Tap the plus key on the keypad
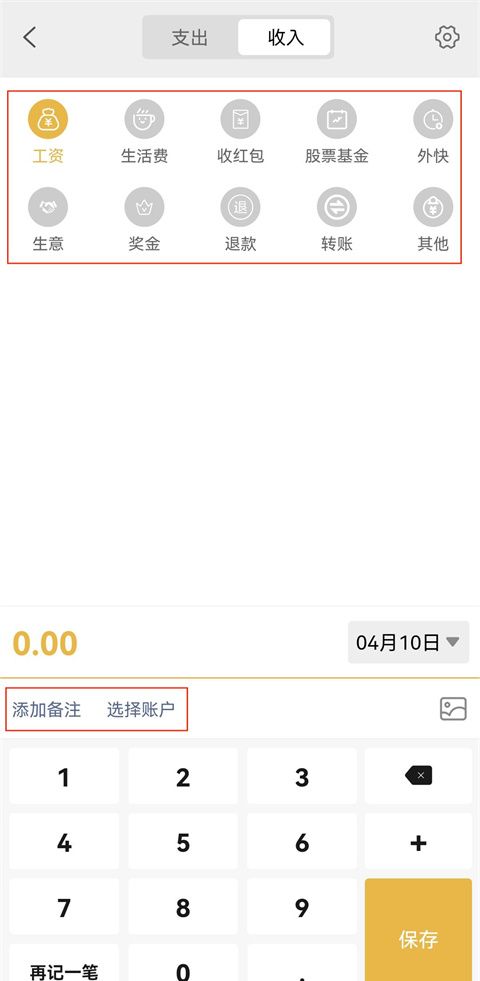 tap(419, 842)
